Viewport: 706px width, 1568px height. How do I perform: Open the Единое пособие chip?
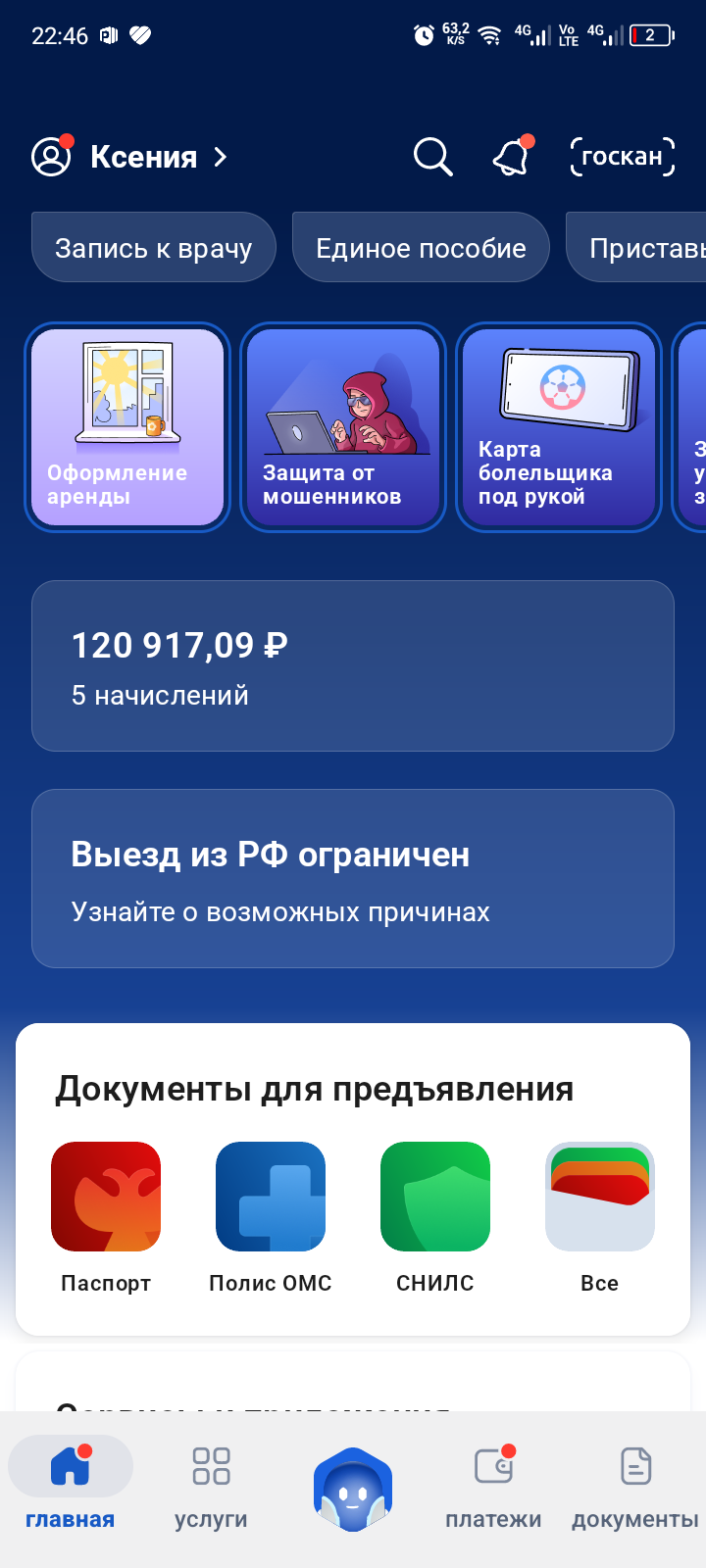coord(421,247)
